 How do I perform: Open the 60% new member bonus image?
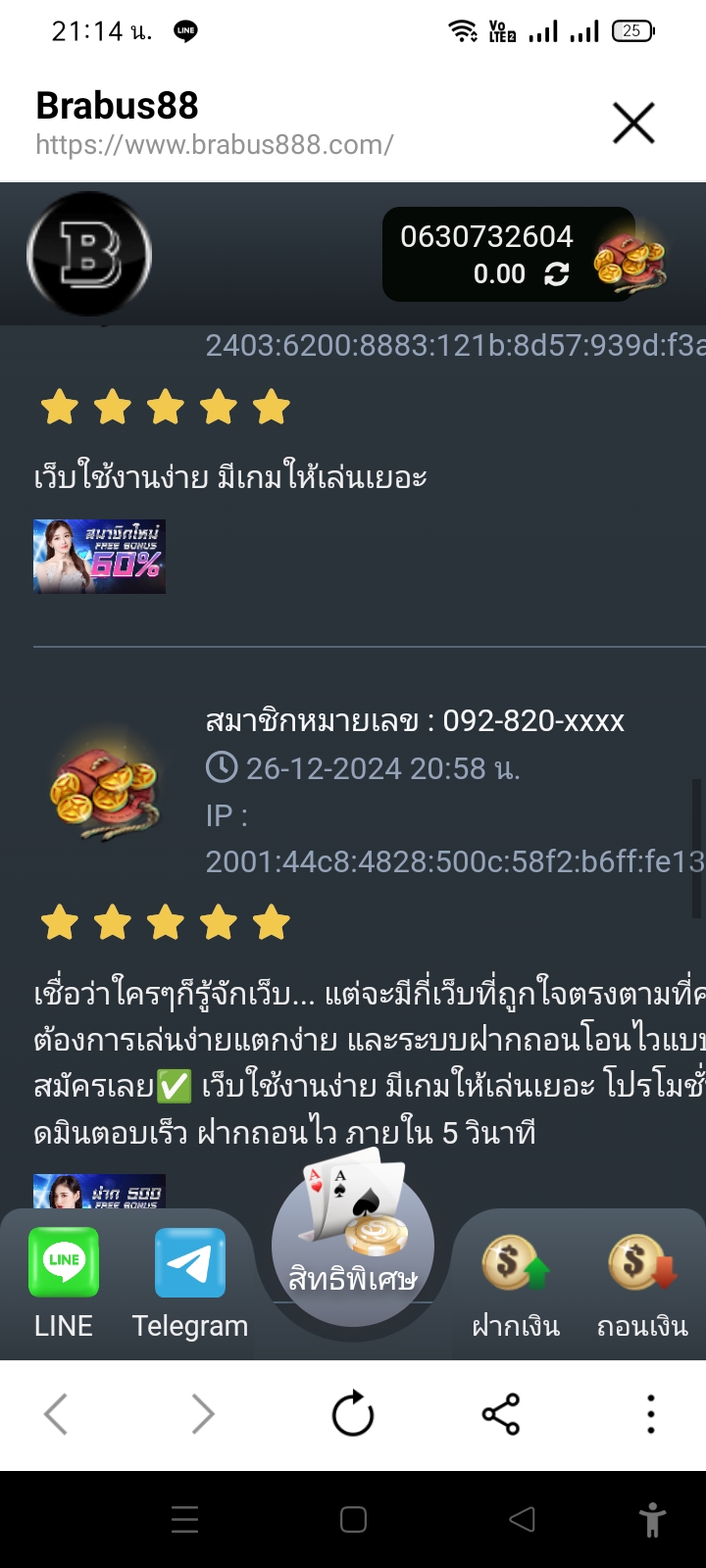[x=99, y=557]
